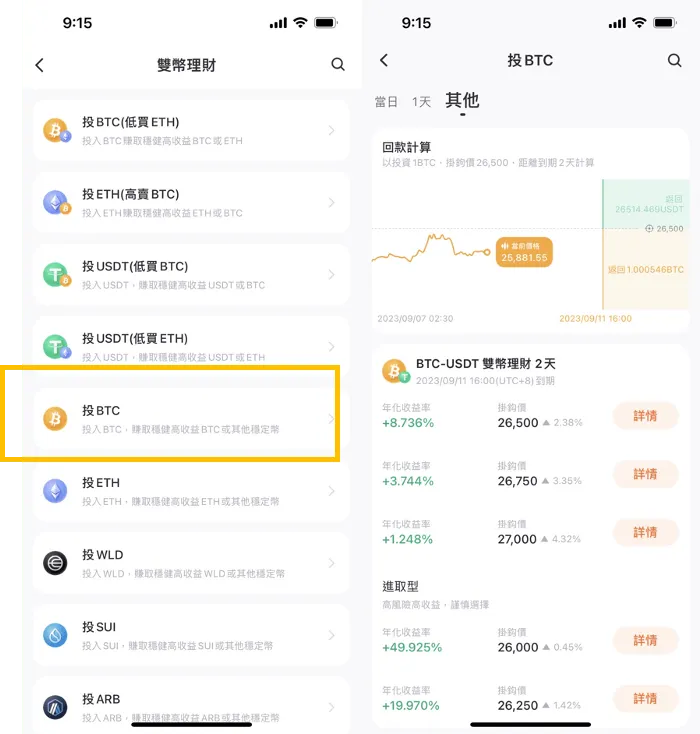View 詳情 for the 27,000 strike price
This screenshot has width=700, height=734.
(645, 533)
